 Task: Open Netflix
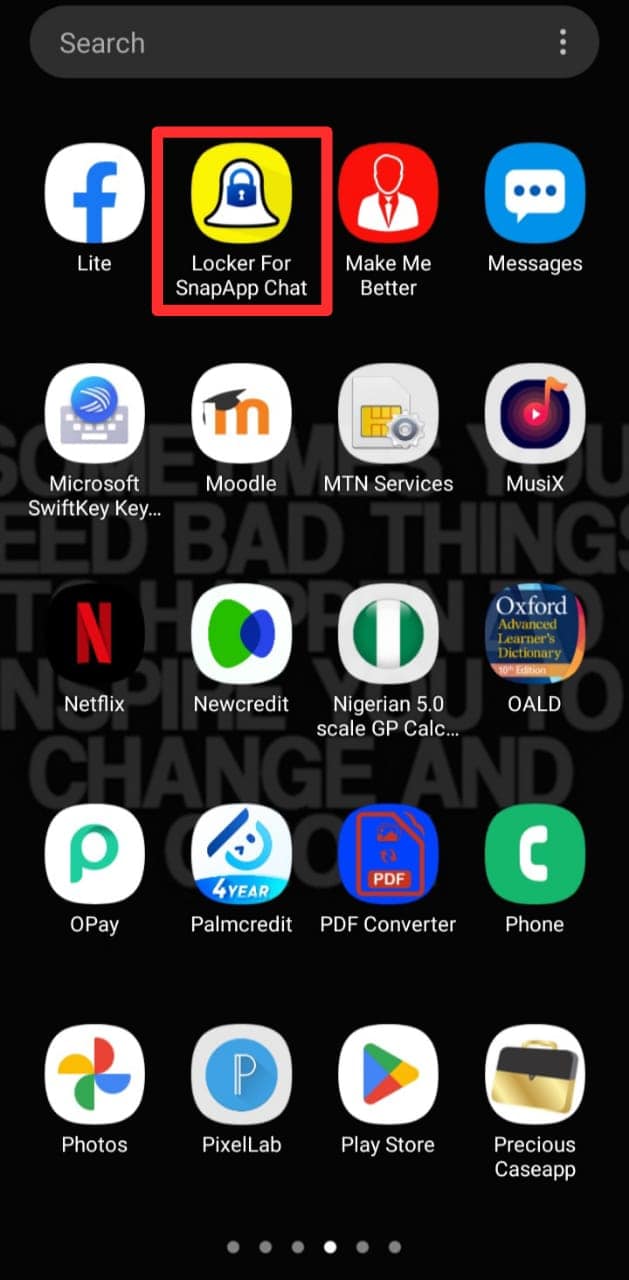pyautogui.click(x=94, y=633)
